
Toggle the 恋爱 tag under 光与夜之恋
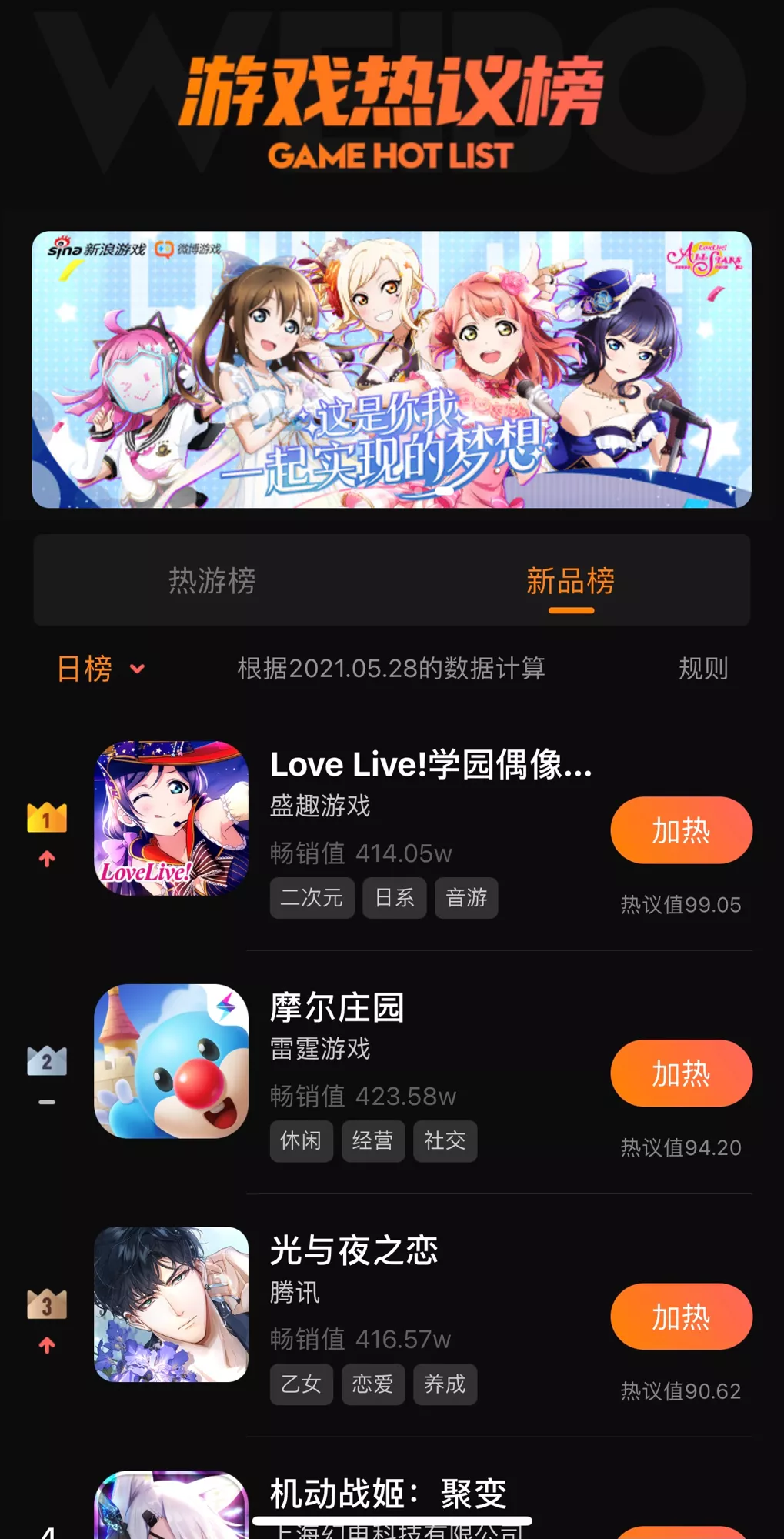pos(372,1384)
